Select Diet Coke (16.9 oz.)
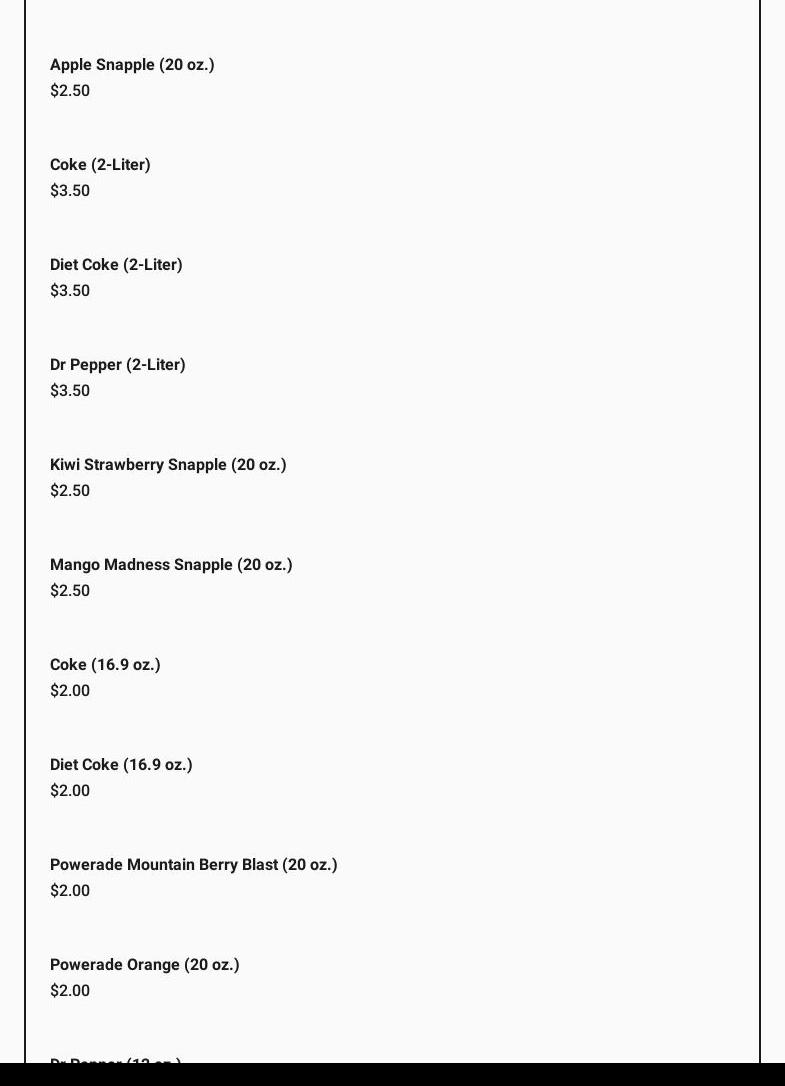 pos(121,765)
